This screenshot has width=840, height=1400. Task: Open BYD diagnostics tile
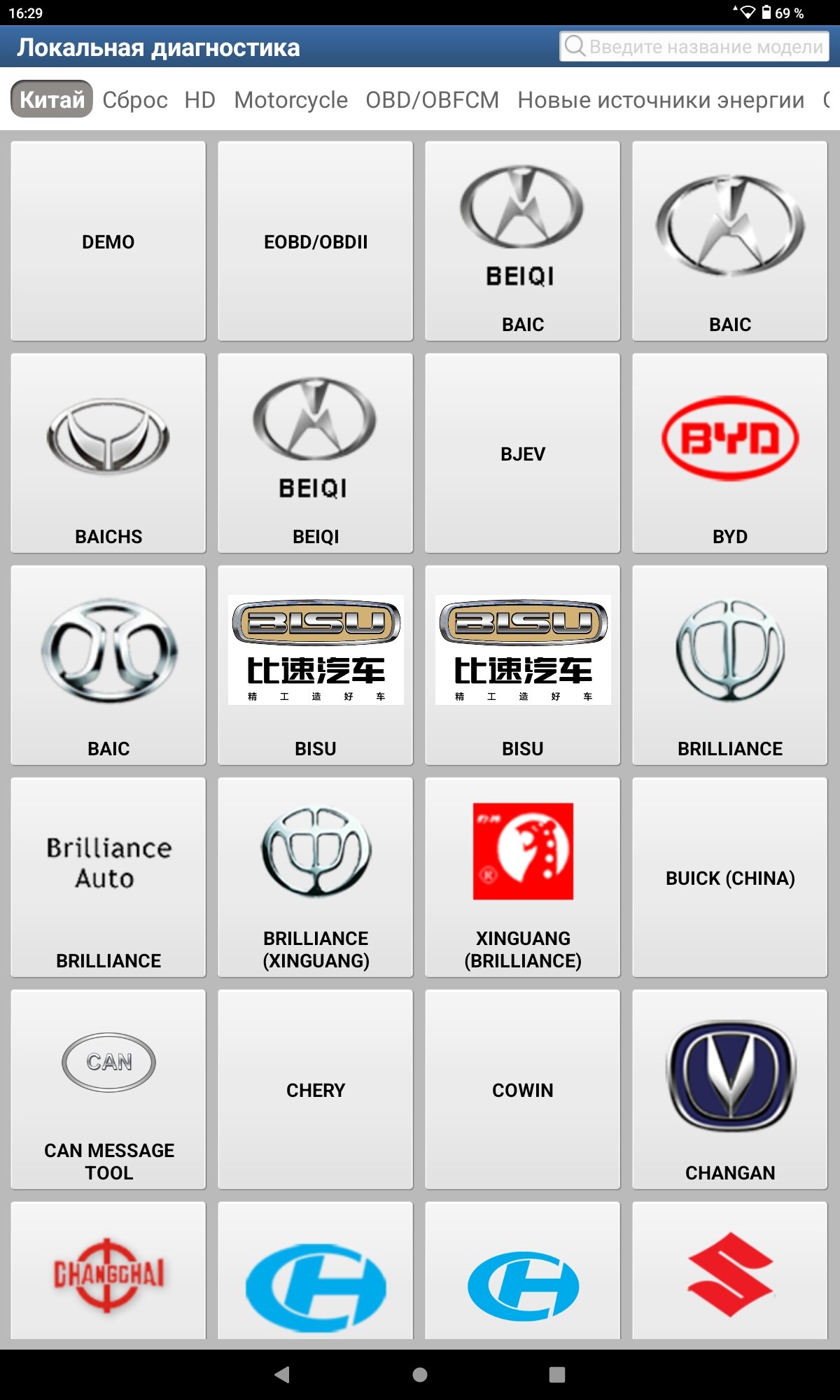[x=730, y=454]
